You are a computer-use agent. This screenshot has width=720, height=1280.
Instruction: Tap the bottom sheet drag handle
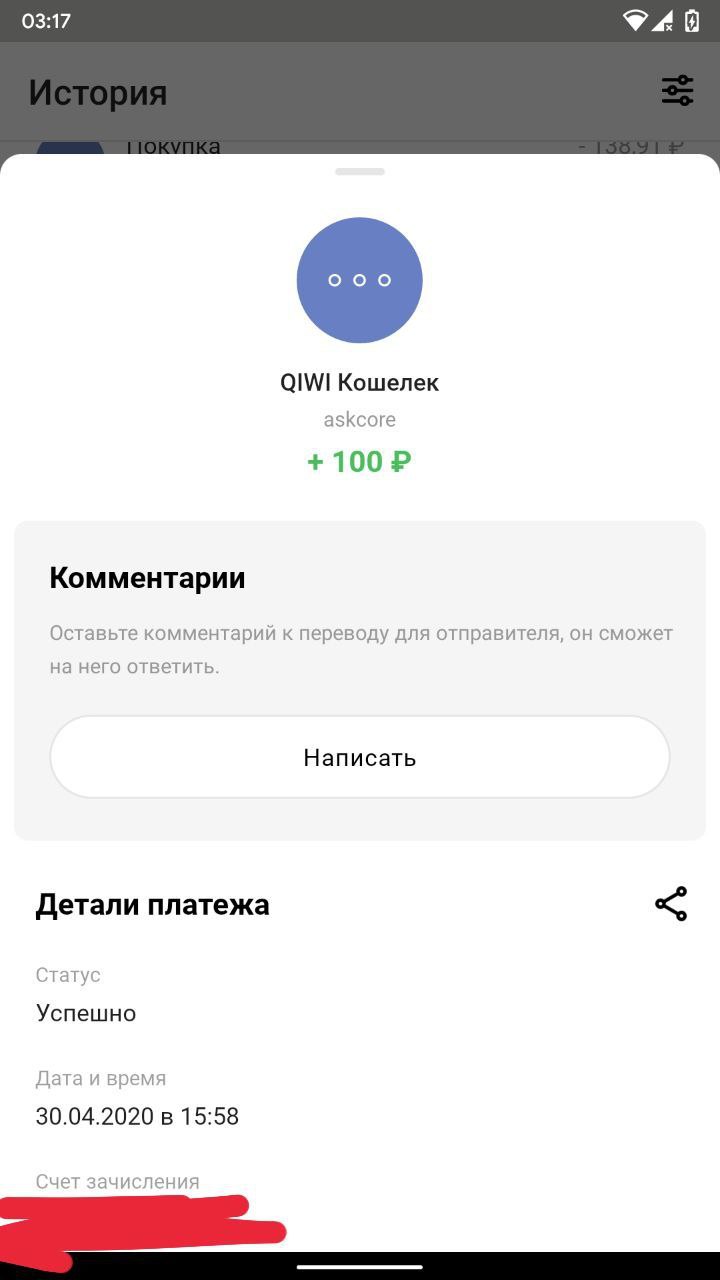click(360, 172)
